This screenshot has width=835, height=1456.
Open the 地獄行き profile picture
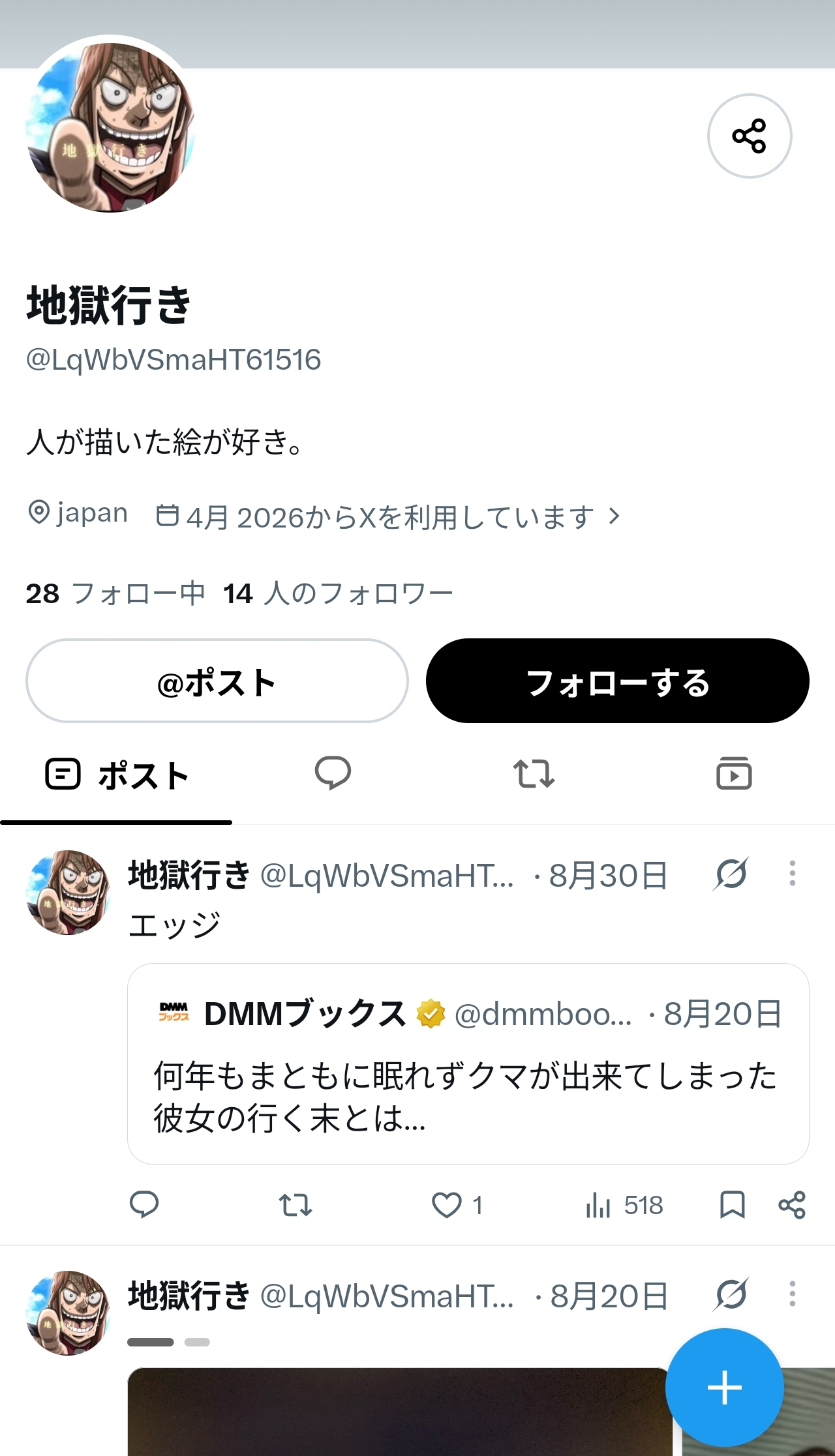(x=110, y=127)
